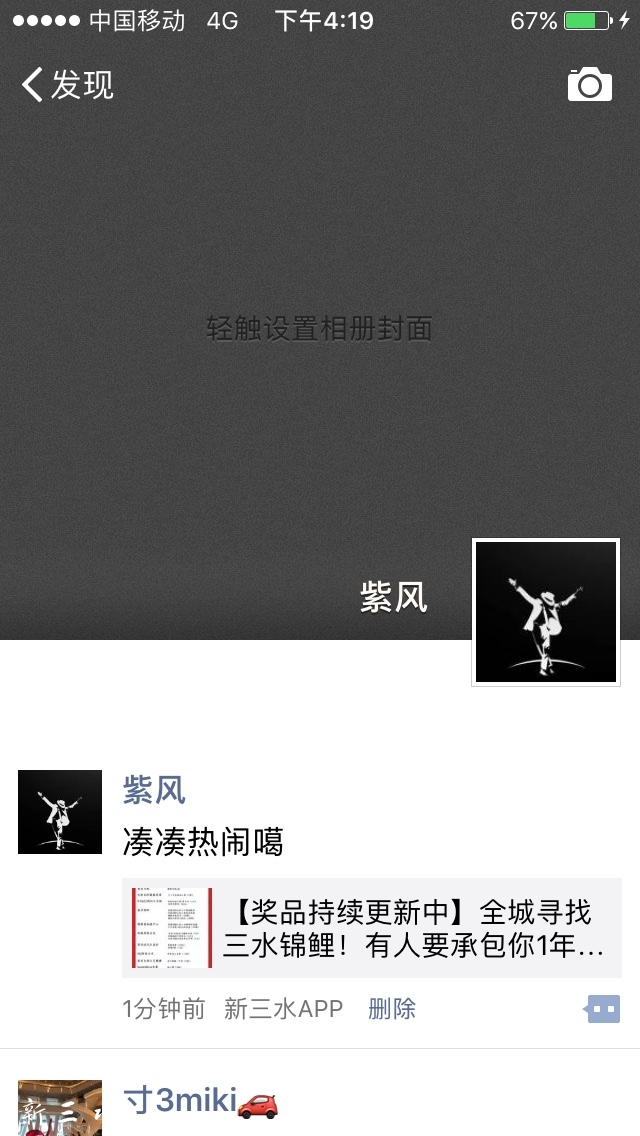The height and width of the screenshot is (1136, 640).
Task: Open 紫风's large profile avatar in the header
Action: 546,612
